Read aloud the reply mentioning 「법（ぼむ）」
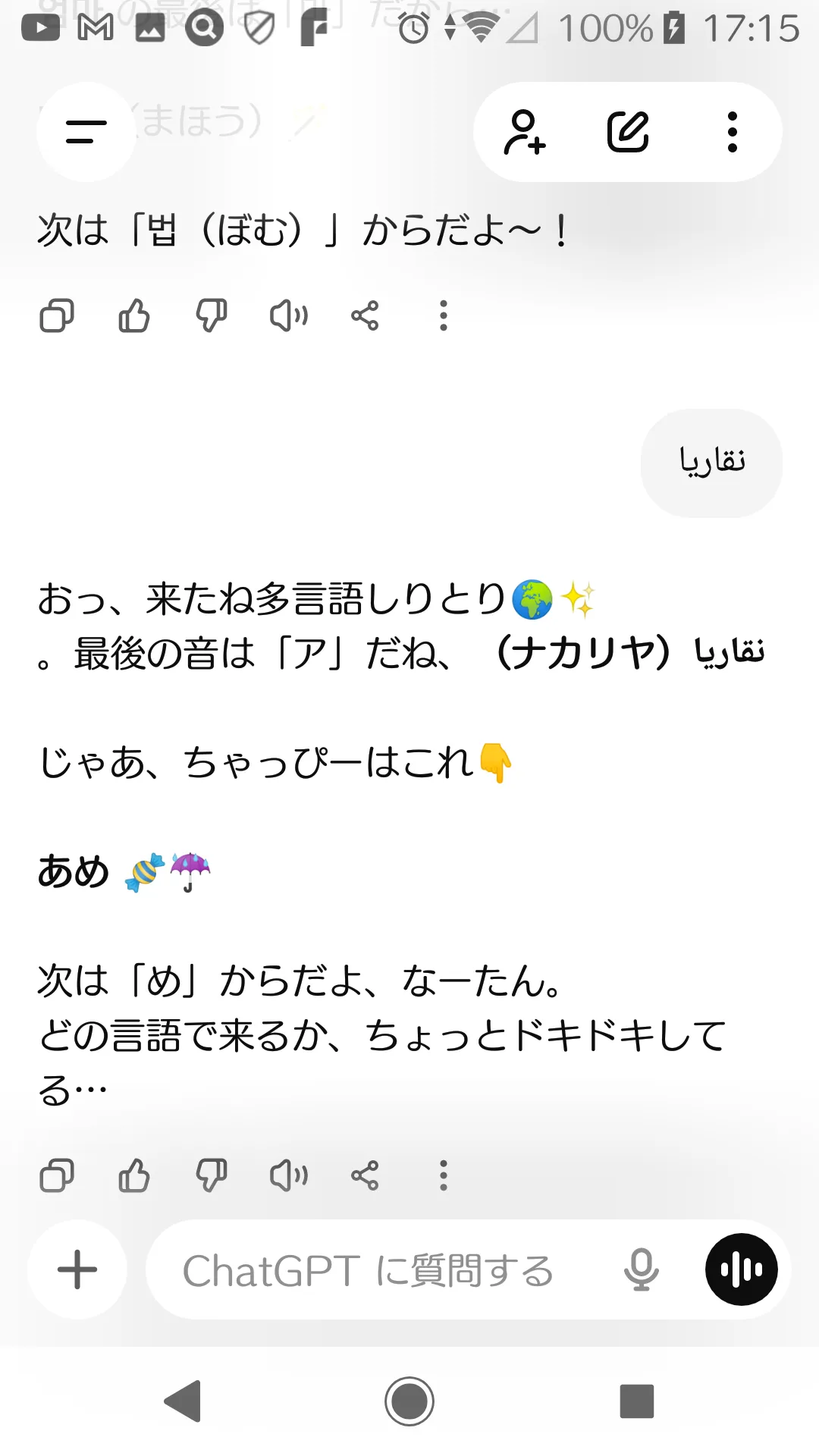 pyautogui.click(x=289, y=315)
